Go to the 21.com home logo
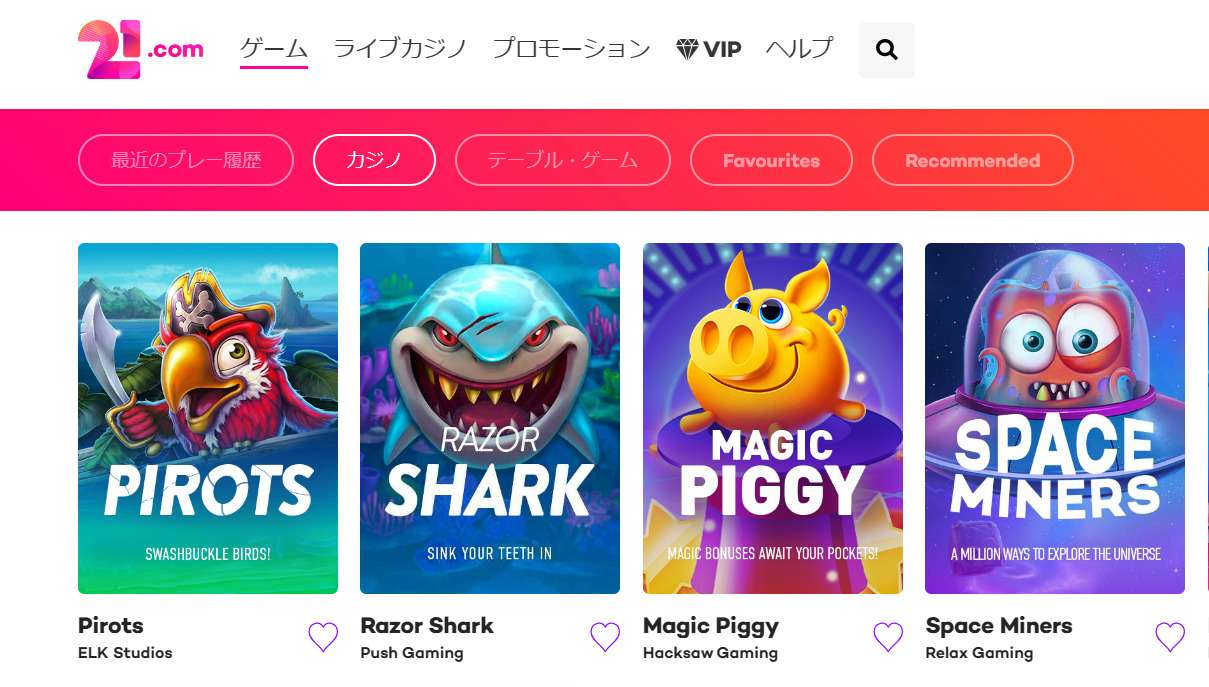 click(140, 49)
